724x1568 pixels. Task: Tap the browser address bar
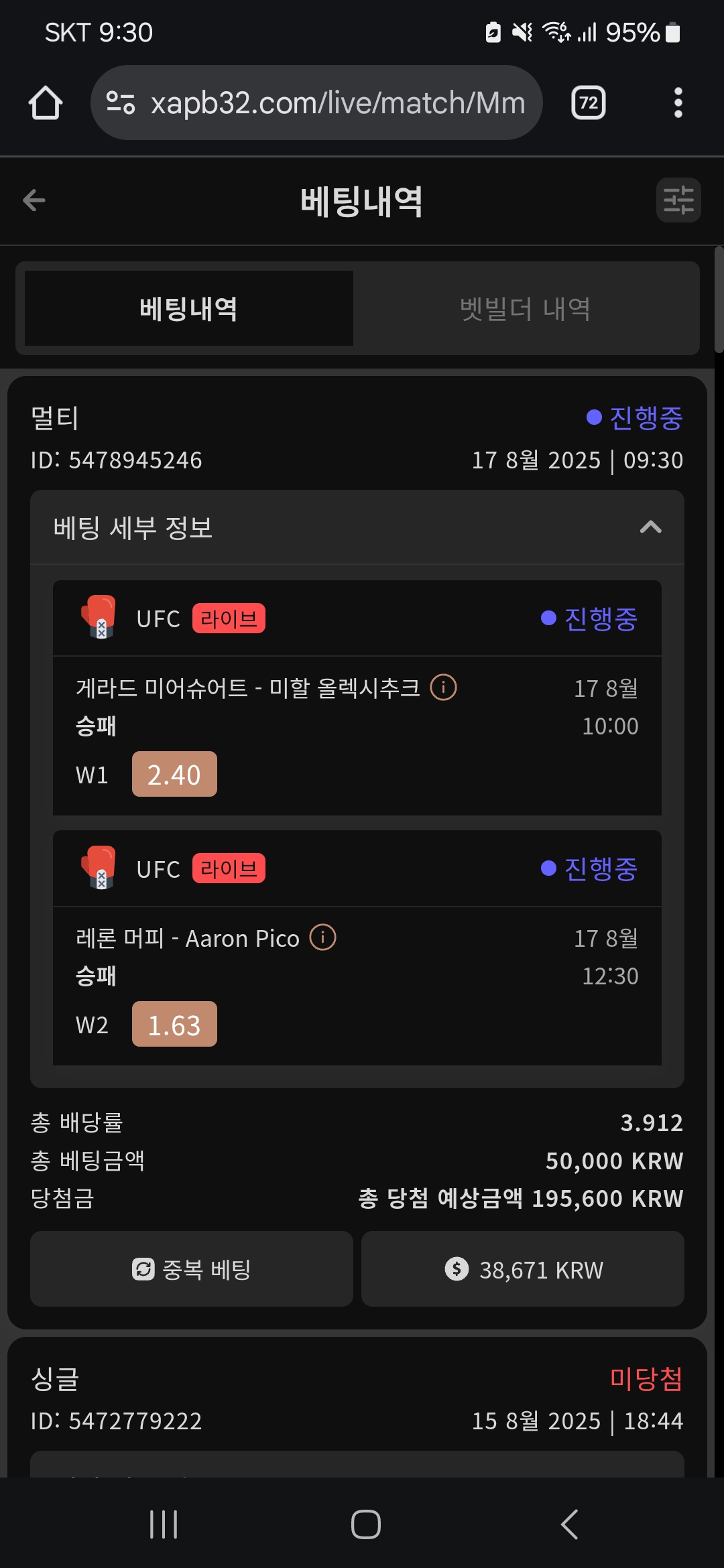click(316, 103)
